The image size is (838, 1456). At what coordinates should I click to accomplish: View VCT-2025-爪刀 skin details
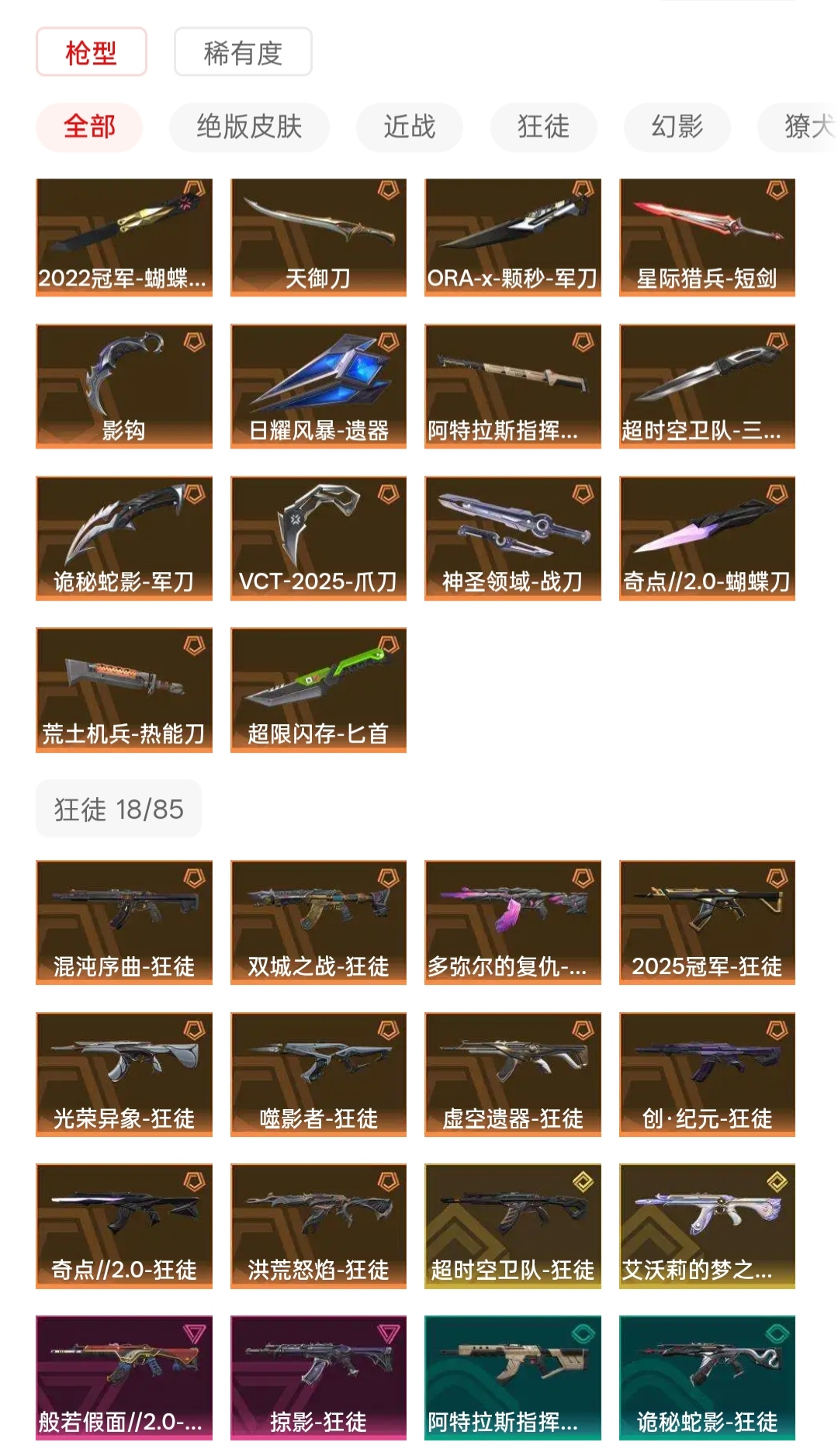click(318, 538)
